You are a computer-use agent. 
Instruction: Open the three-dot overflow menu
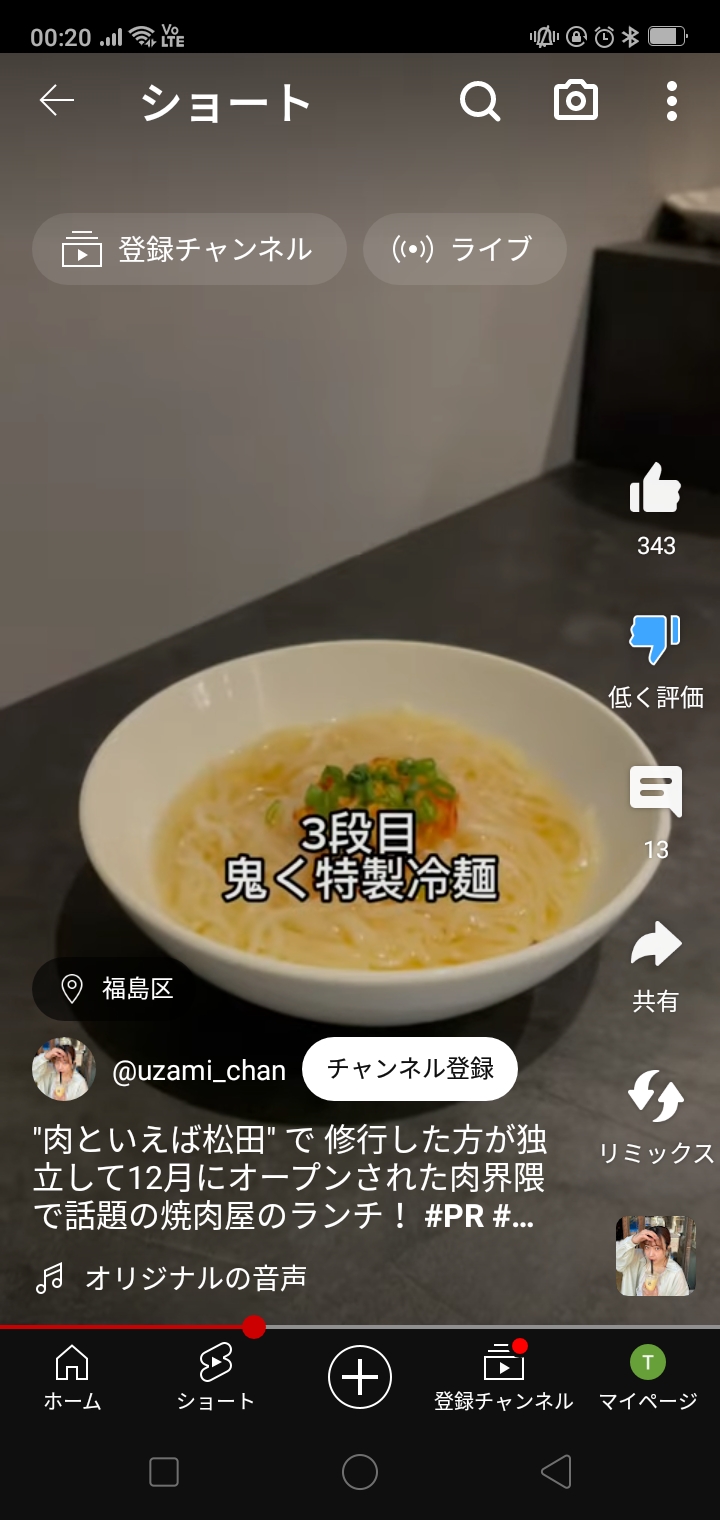[671, 101]
